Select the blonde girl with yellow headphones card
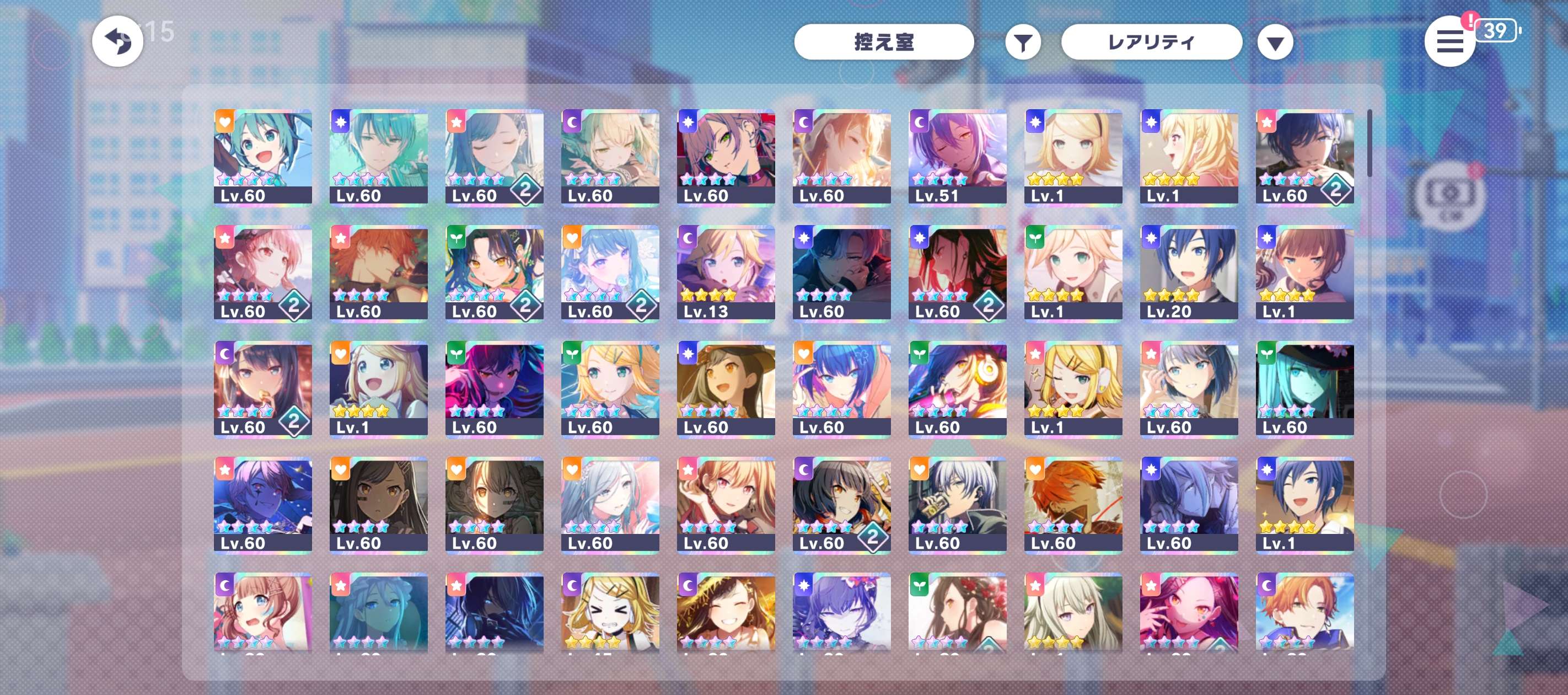The width and height of the screenshot is (1568, 695). [x=1072, y=388]
